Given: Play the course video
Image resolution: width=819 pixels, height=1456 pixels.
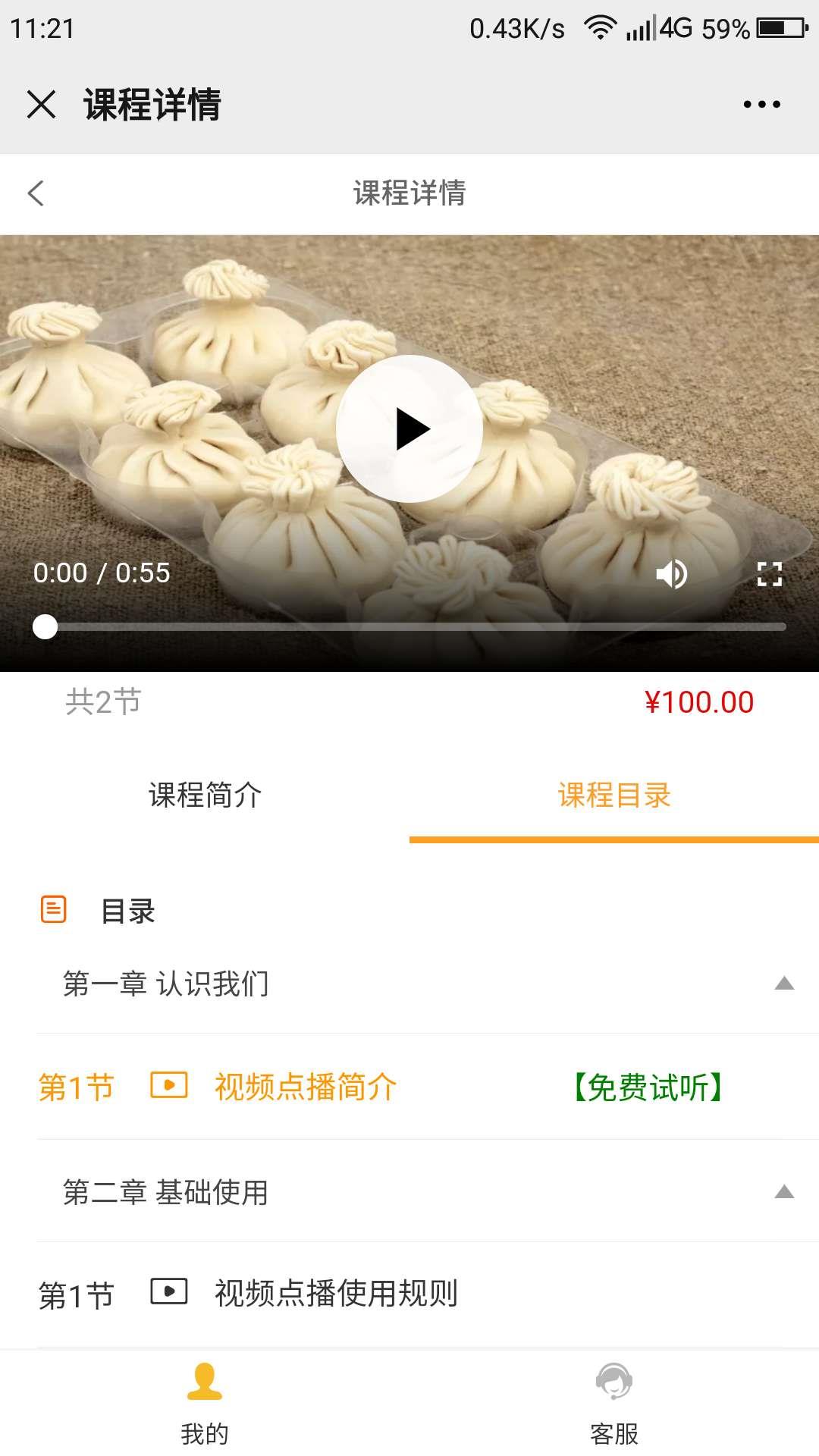Looking at the screenshot, I should pos(409,429).
